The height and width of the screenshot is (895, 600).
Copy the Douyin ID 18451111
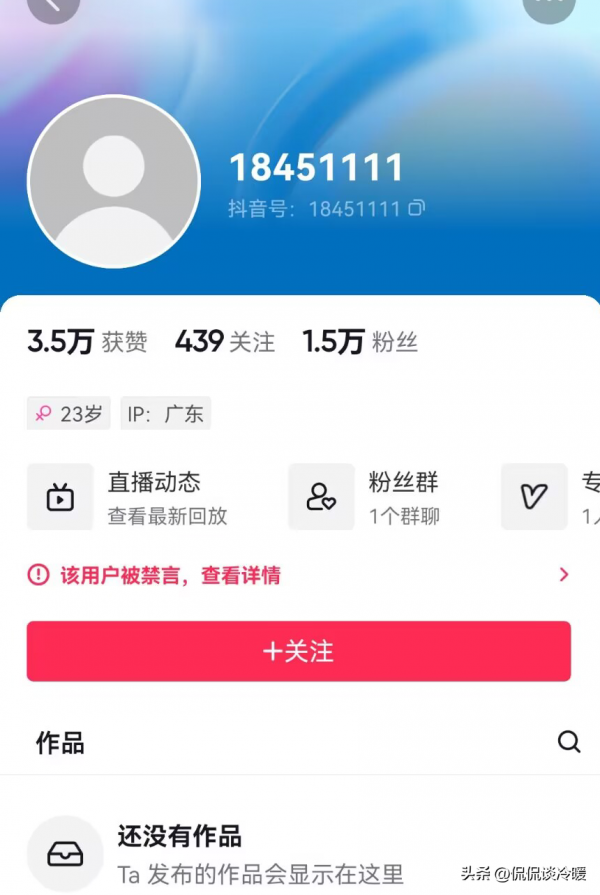[x=417, y=208]
